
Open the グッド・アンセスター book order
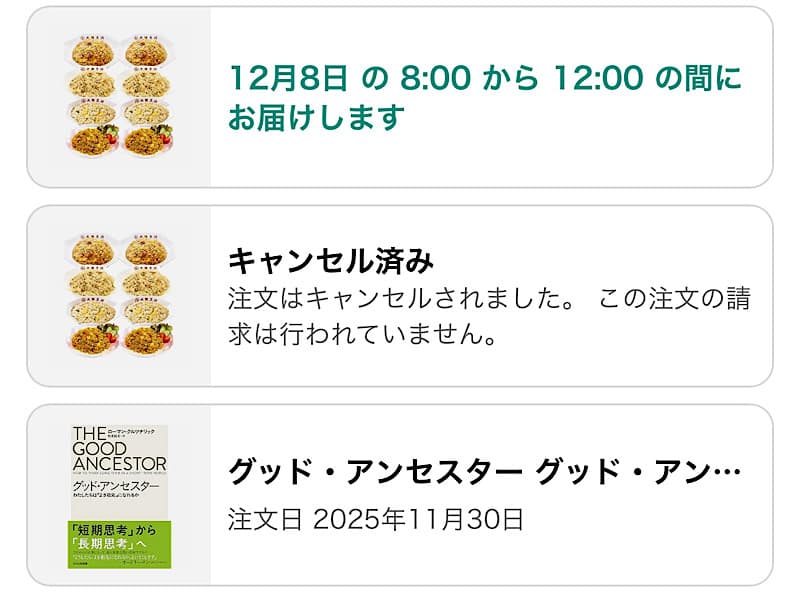[x=485, y=494]
